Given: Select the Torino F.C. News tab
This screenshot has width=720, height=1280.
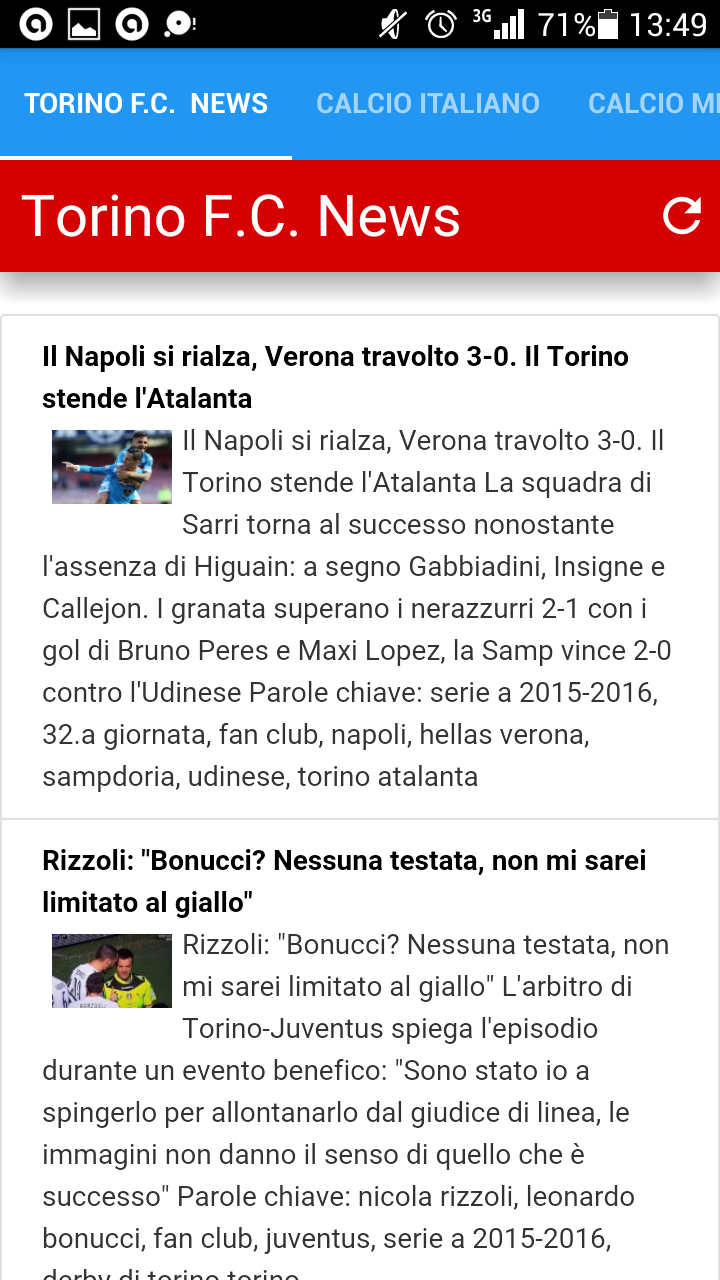Looking at the screenshot, I should (x=146, y=104).
